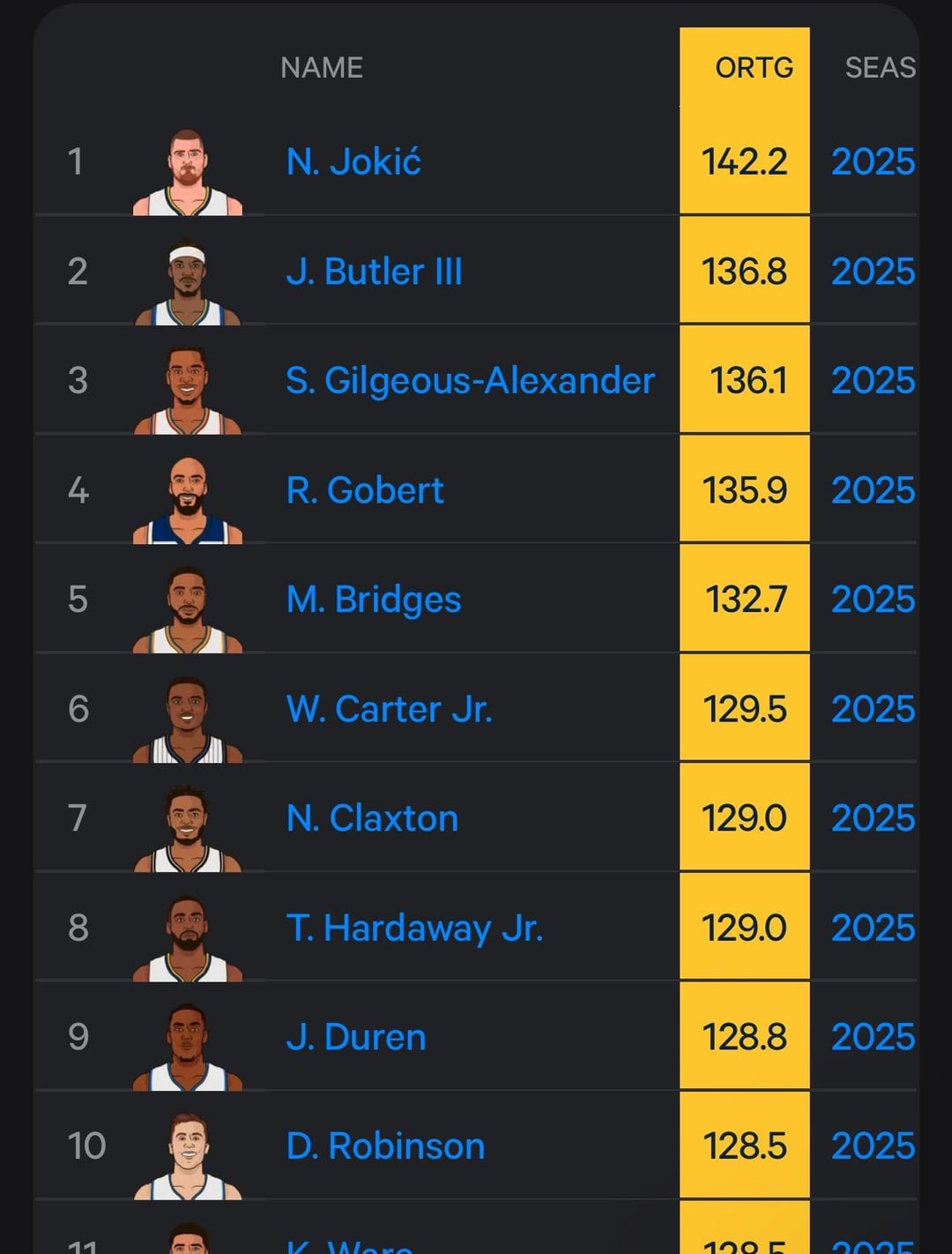Open R. Gobert's player page
This screenshot has height=1254, width=952.
(365, 490)
